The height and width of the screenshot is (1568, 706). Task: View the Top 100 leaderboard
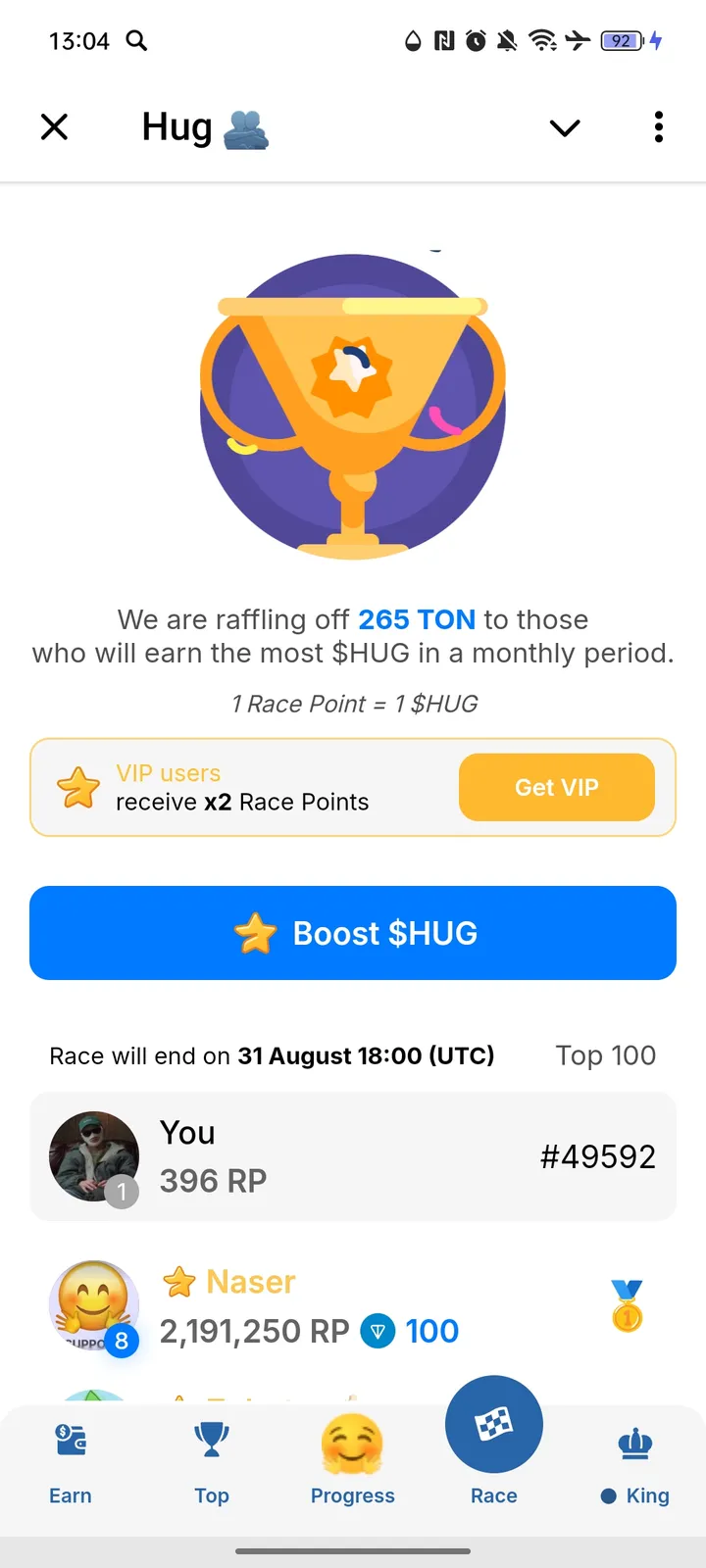[605, 1055]
